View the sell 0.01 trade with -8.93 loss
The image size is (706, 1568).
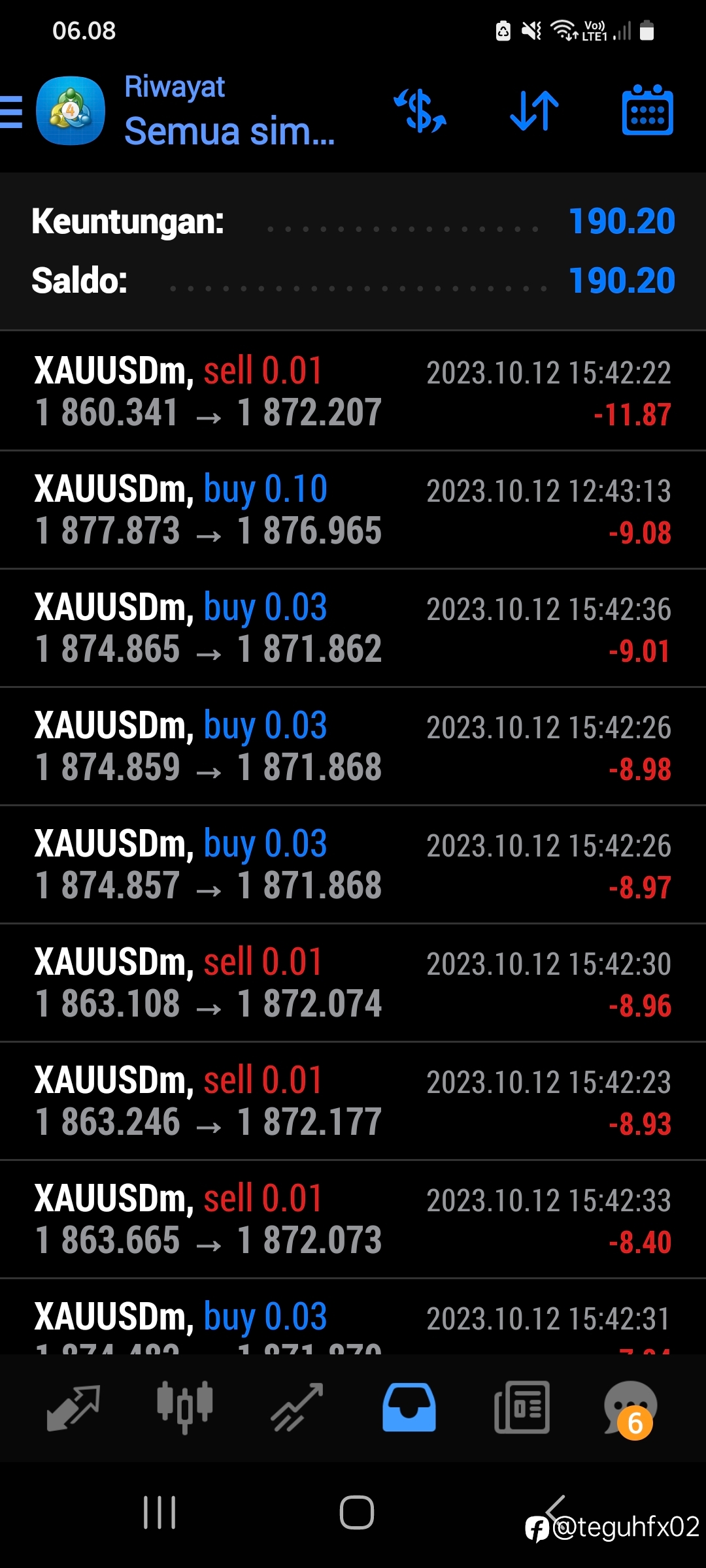(x=353, y=1101)
